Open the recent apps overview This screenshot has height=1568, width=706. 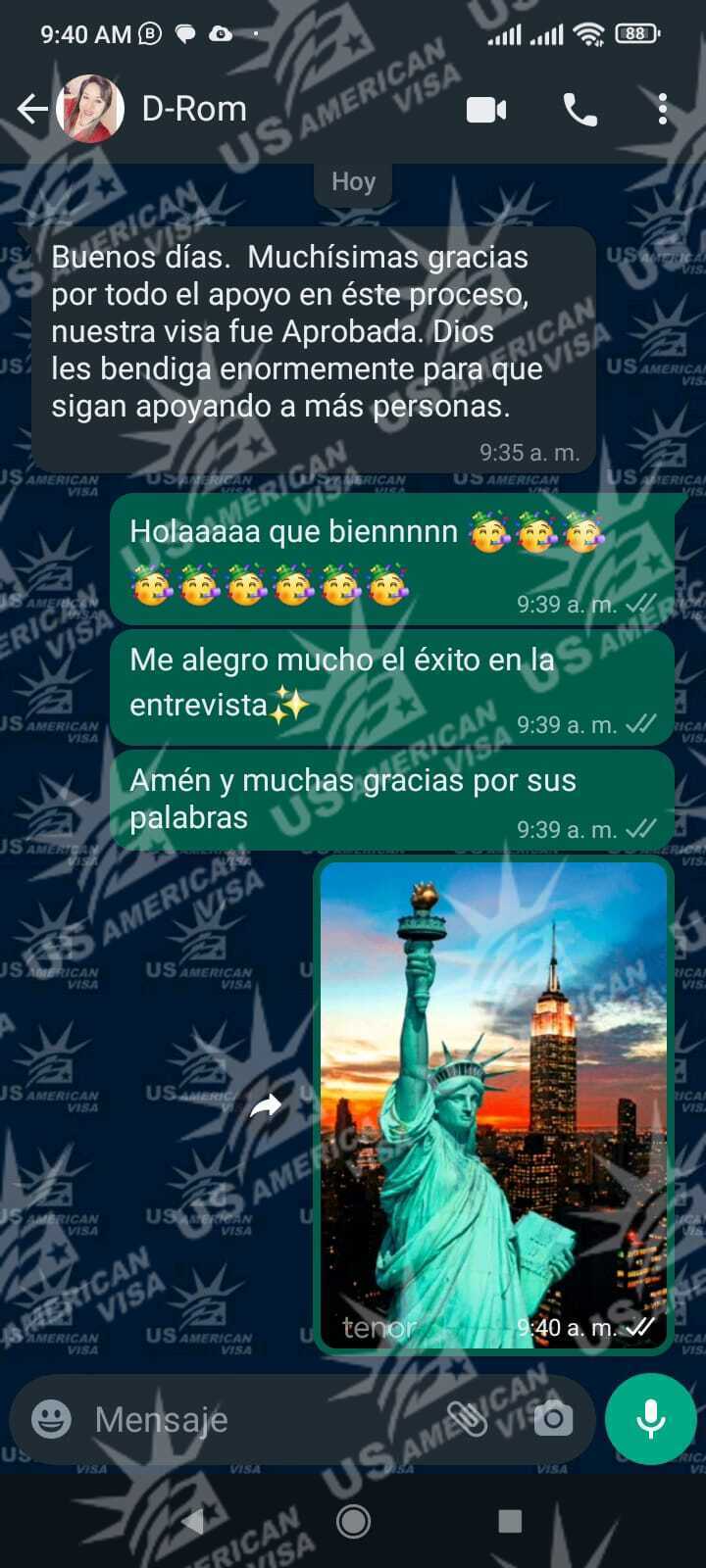(x=510, y=1521)
